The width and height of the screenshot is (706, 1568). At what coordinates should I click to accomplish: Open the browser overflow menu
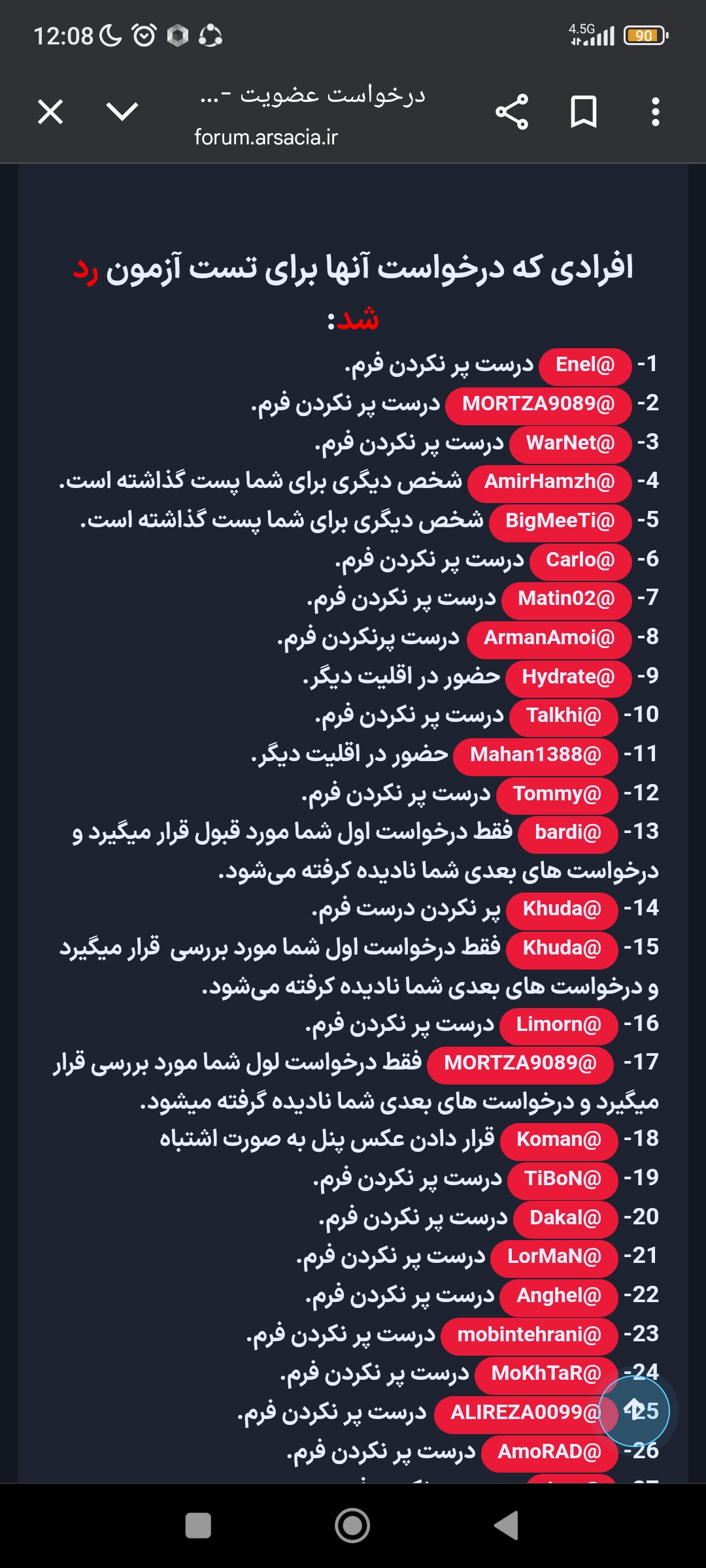[x=655, y=112]
